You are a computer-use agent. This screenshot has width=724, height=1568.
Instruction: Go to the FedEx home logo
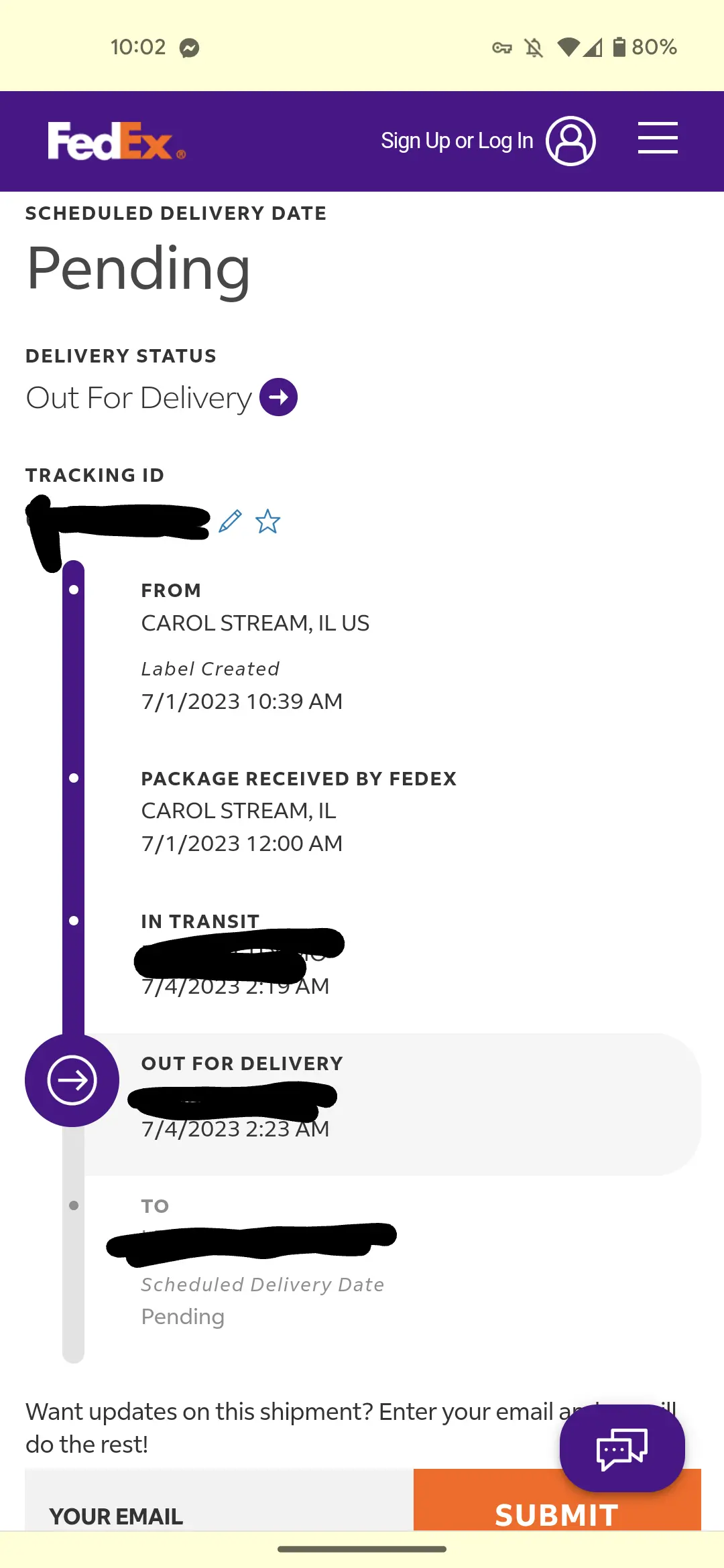[117, 141]
